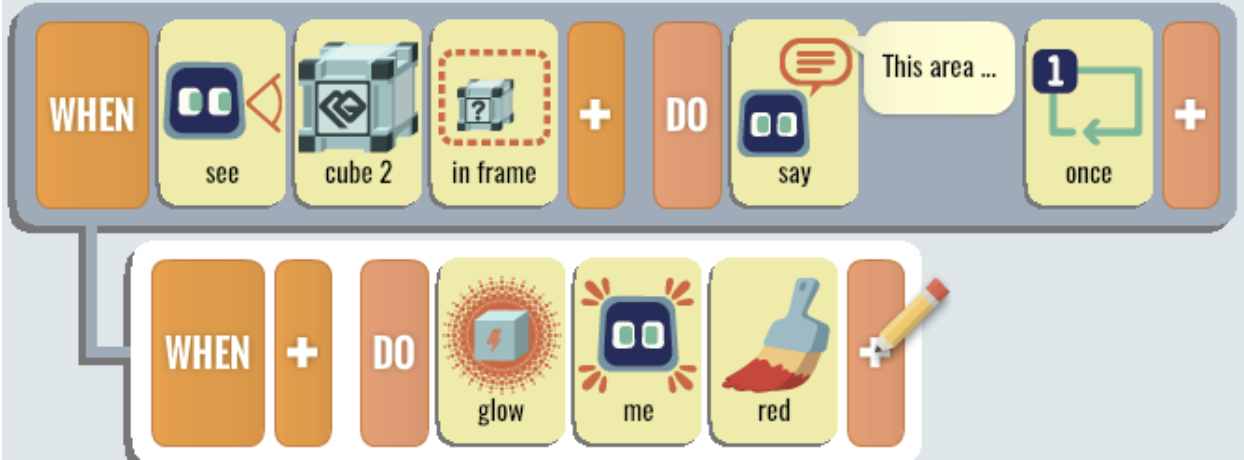
Task: Tap the WHEN block in the indented rule
Action: (207, 352)
